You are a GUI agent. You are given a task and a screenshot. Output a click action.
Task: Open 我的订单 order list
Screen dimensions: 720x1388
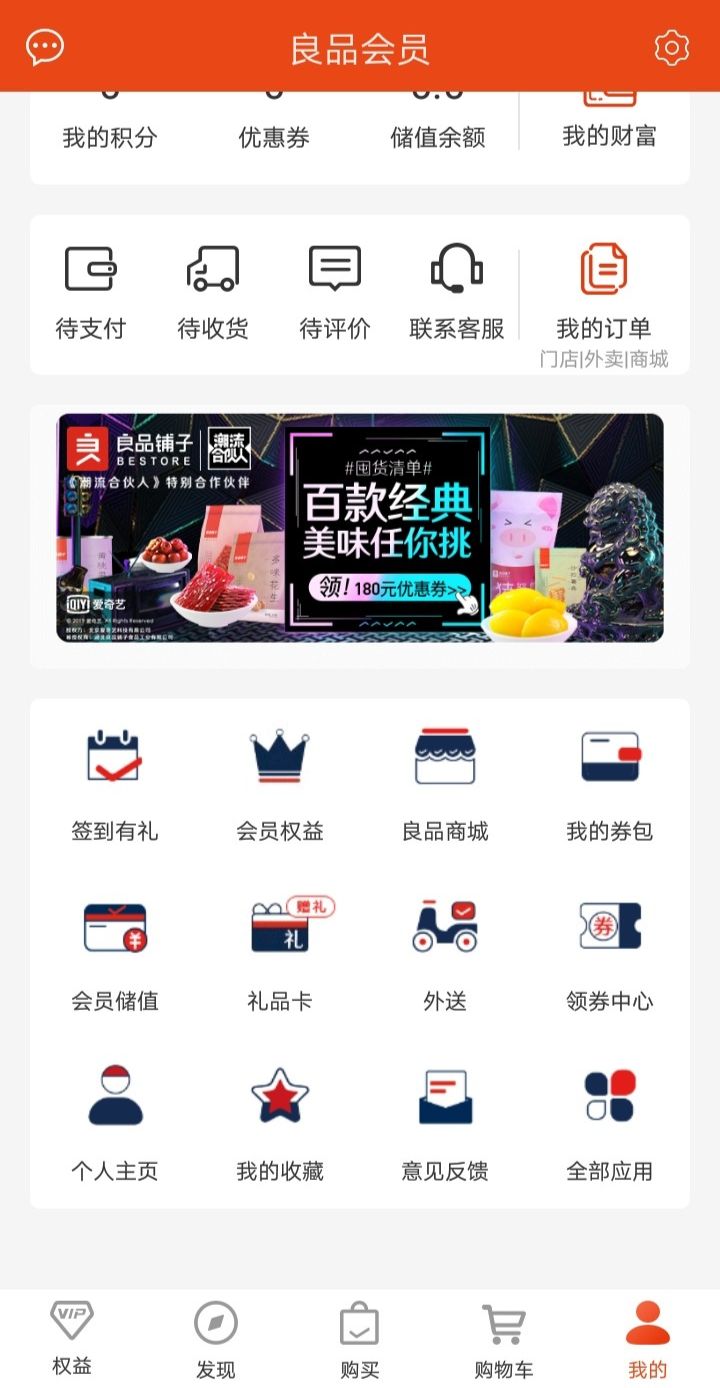click(604, 295)
